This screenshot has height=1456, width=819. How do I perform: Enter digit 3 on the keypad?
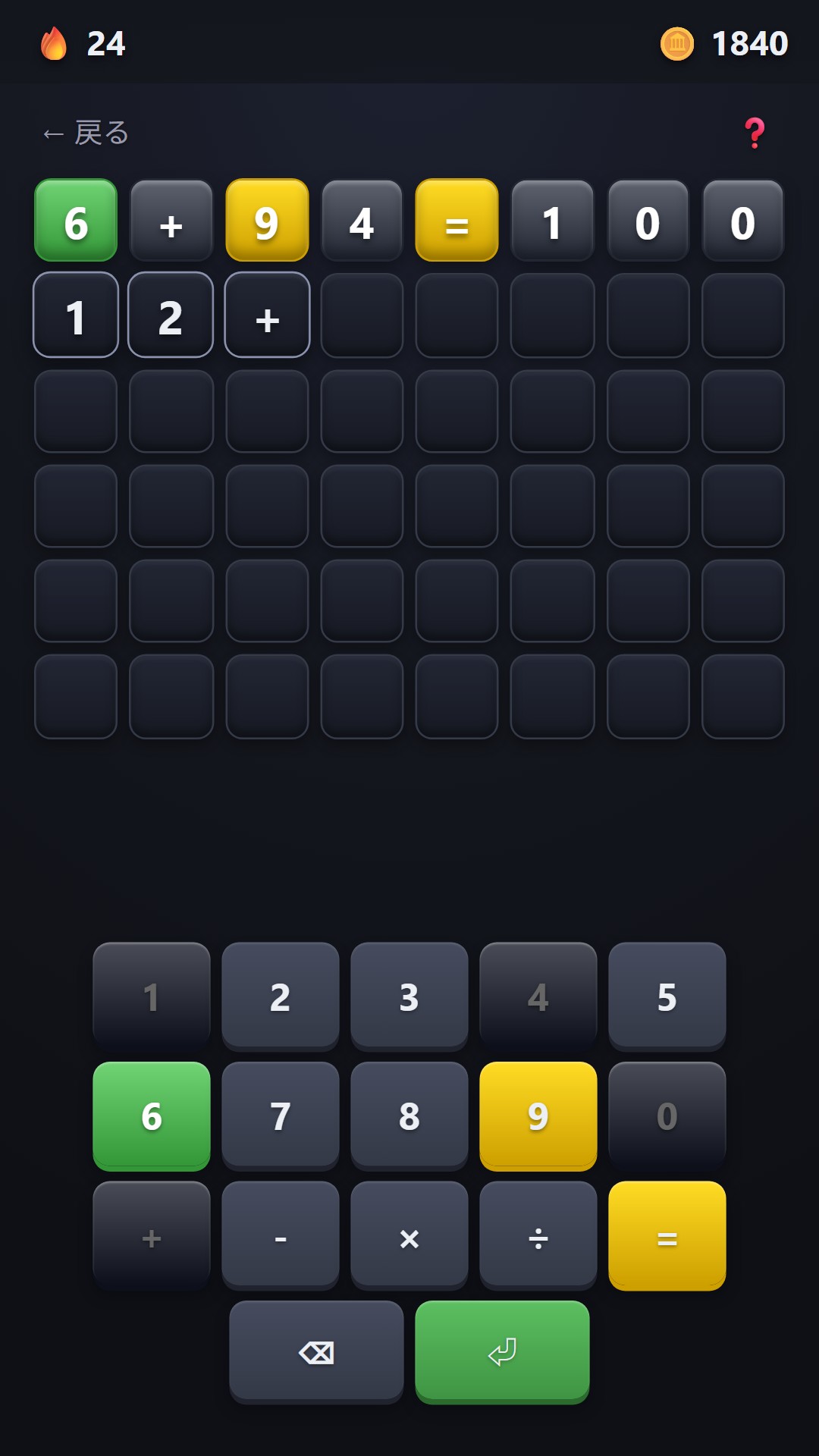click(x=409, y=996)
